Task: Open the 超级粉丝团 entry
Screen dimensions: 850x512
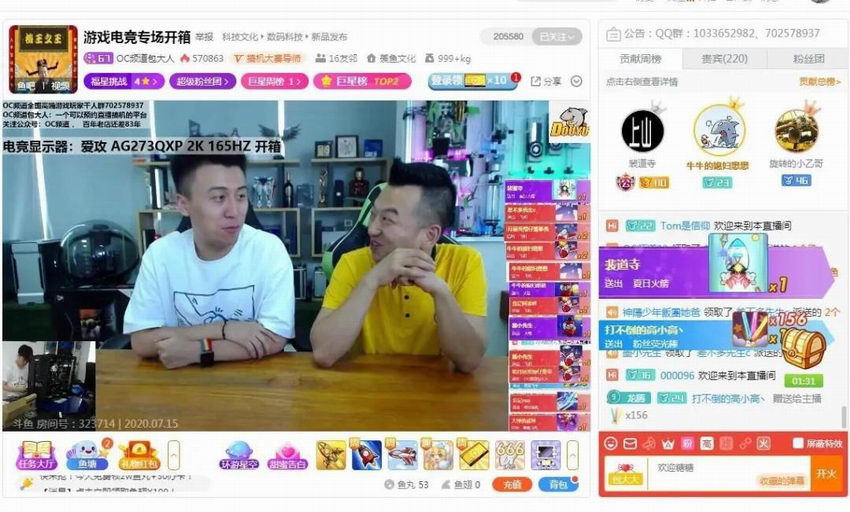Action: pos(203,81)
